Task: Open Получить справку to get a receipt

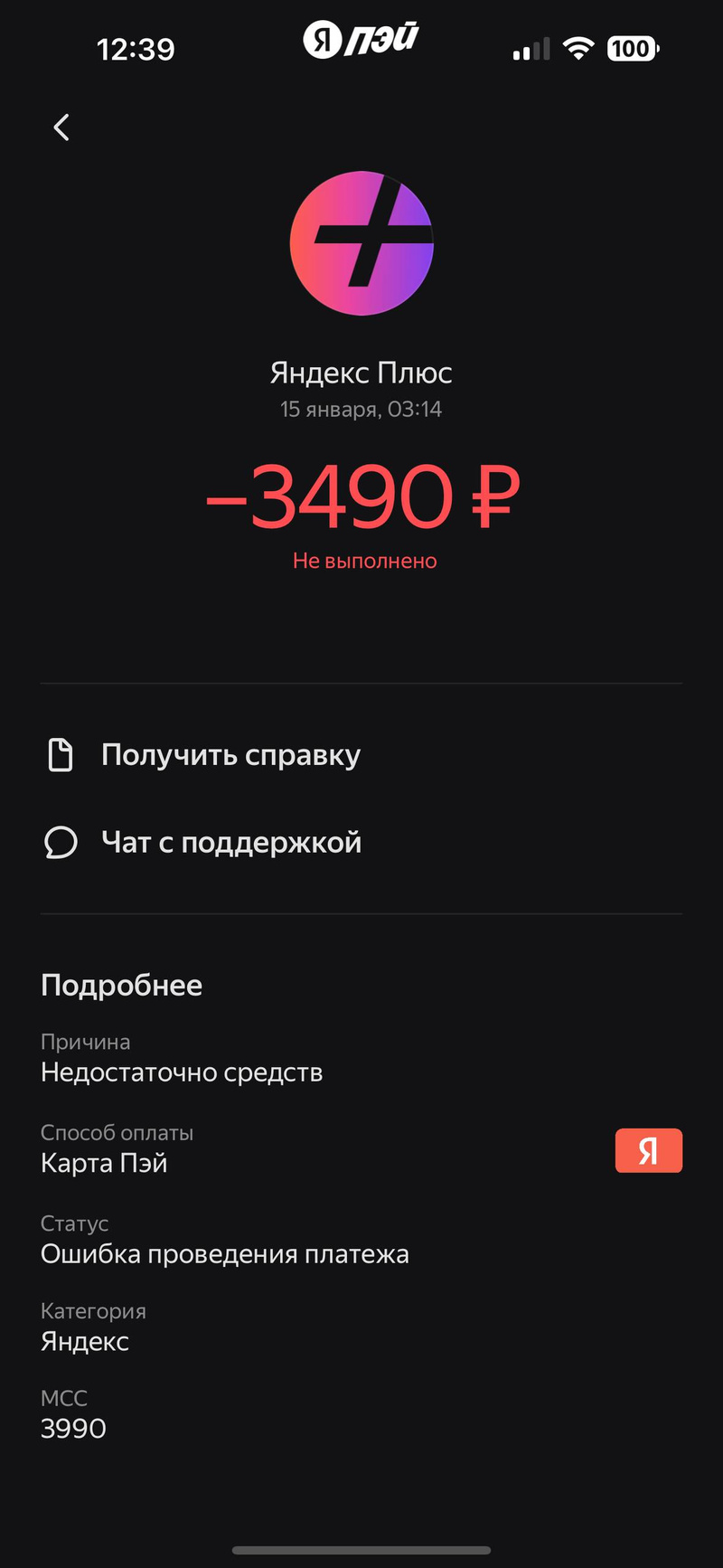Action: (x=230, y=755)
